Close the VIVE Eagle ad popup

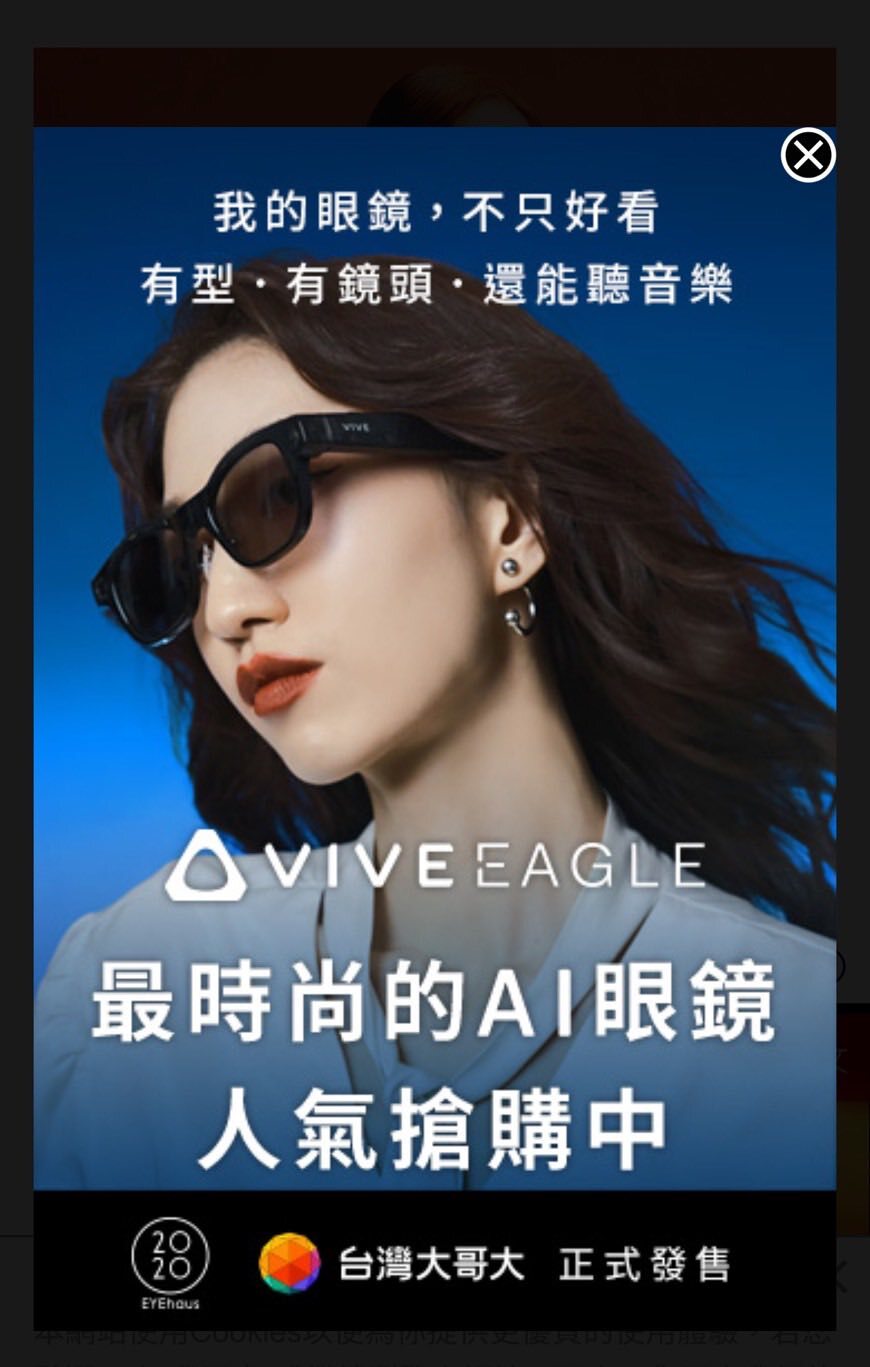807,156
